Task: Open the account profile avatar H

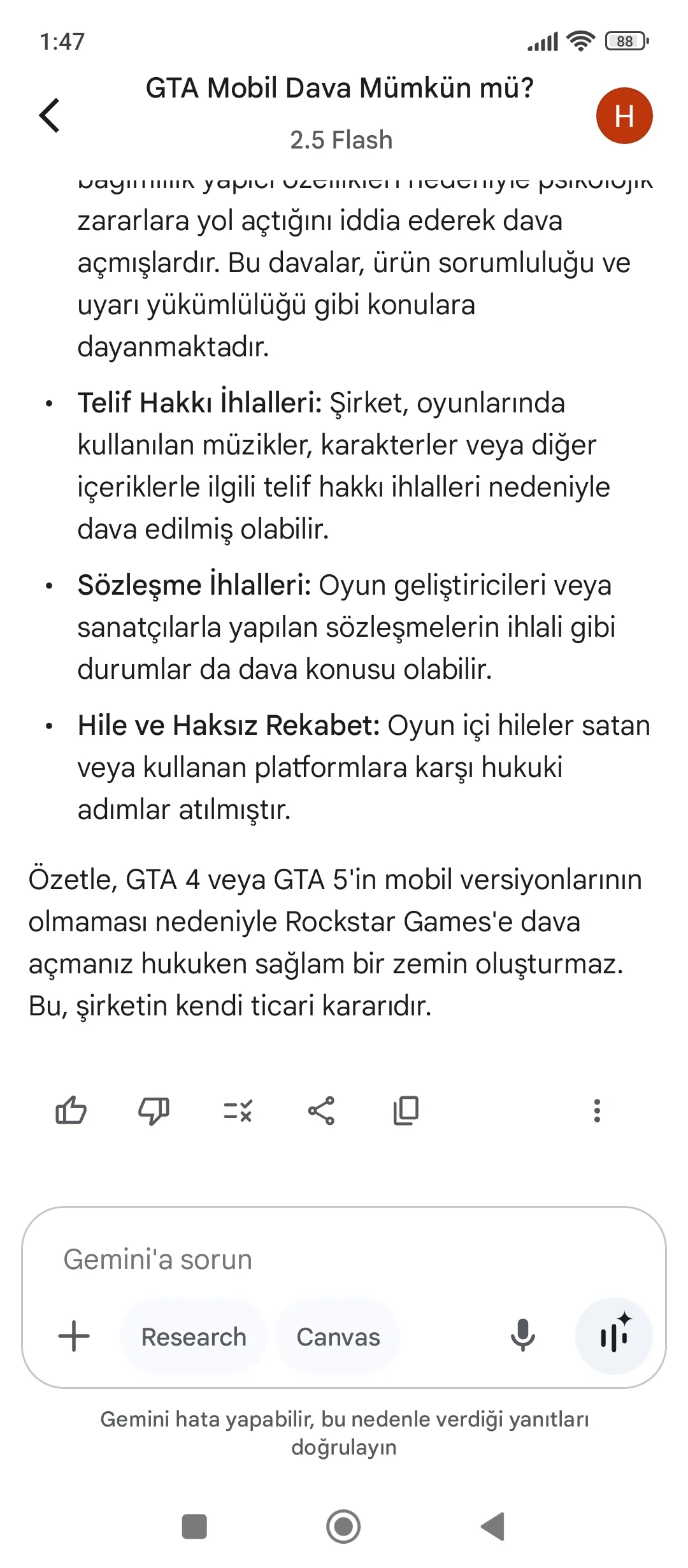Action: pos(624,115)
